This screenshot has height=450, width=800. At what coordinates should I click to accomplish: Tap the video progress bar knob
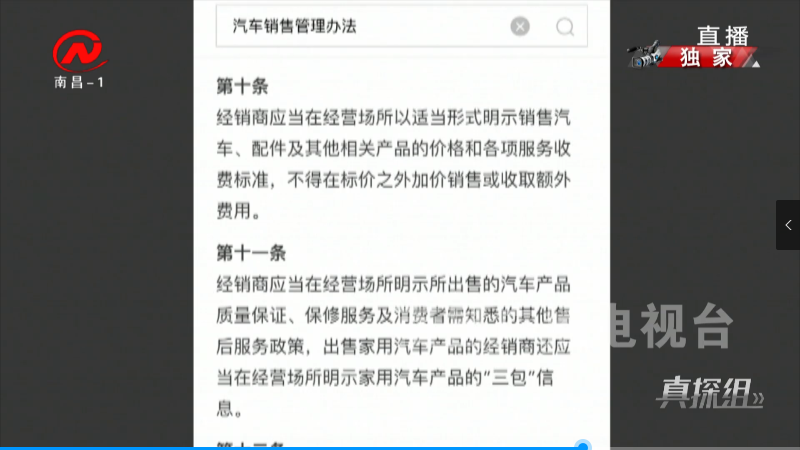coord(583,445)
